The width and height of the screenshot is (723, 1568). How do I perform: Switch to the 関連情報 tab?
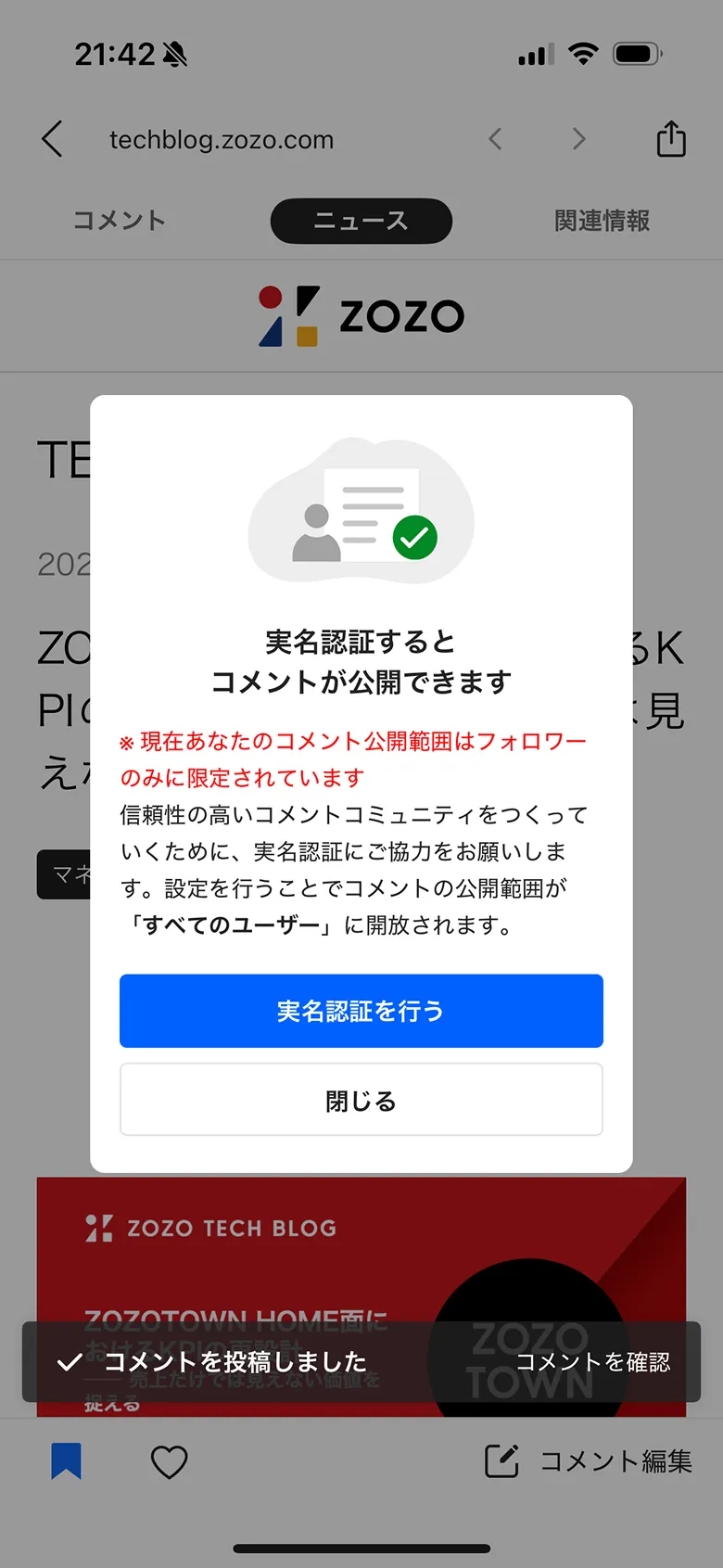pyautogui.click(x=602, y=221)
